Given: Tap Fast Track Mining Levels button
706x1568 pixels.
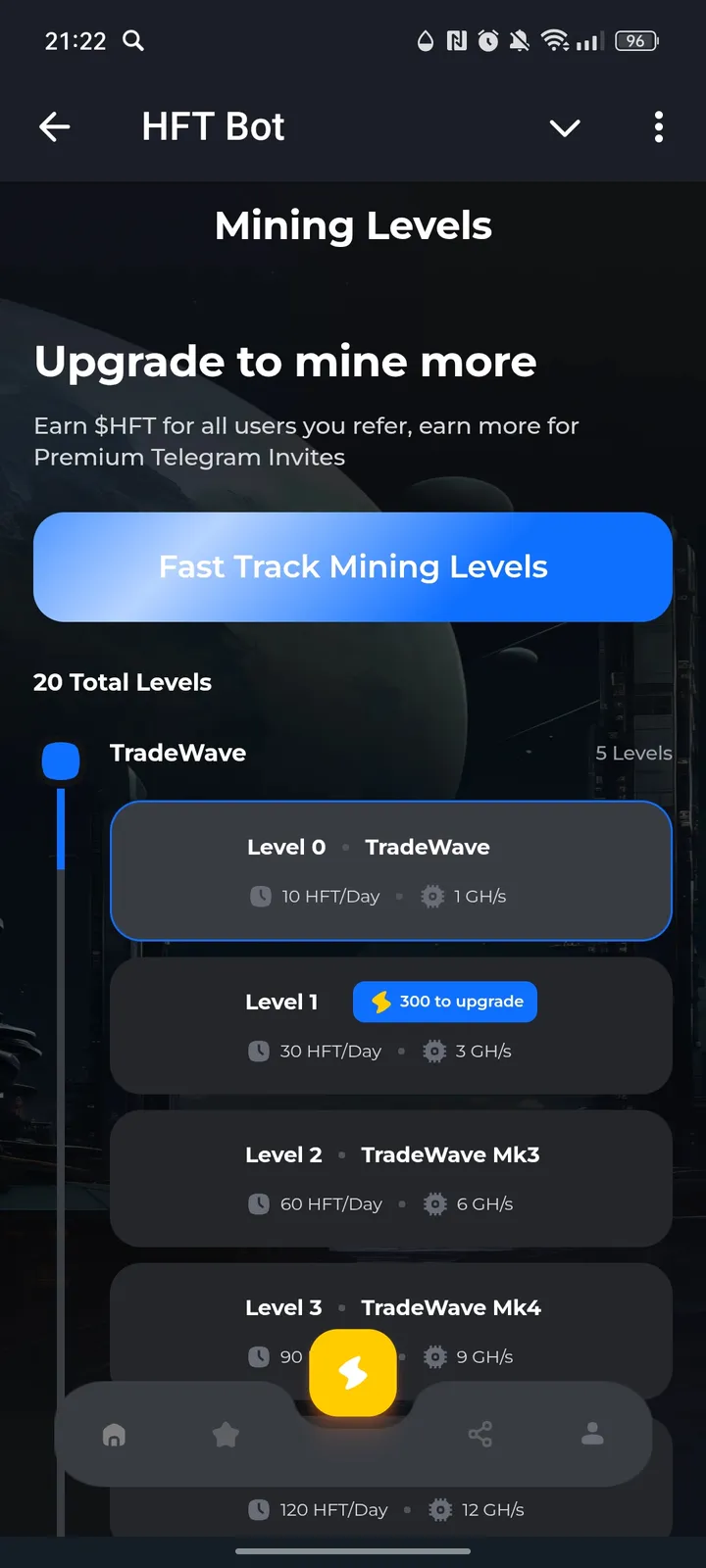Looking at the screenshot, I should tap(353, 566).
